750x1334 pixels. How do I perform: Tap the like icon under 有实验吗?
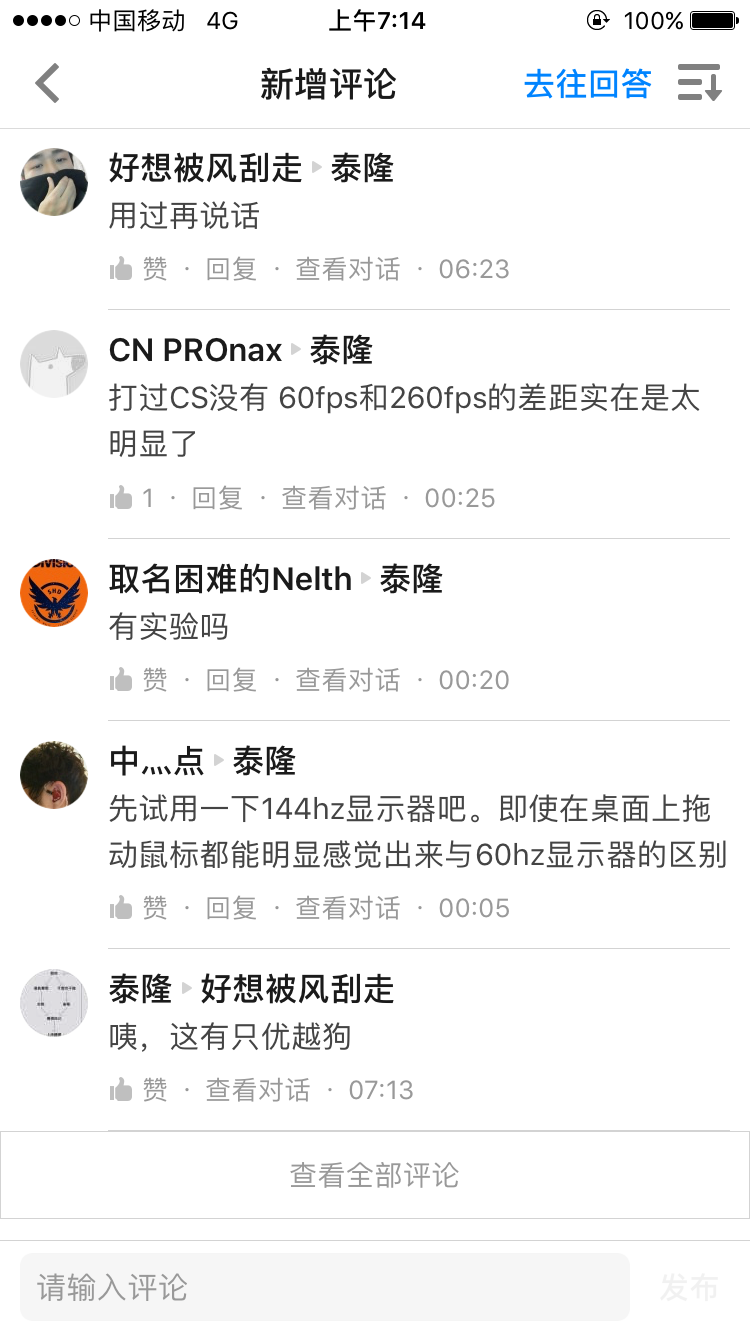pos(121,680)
